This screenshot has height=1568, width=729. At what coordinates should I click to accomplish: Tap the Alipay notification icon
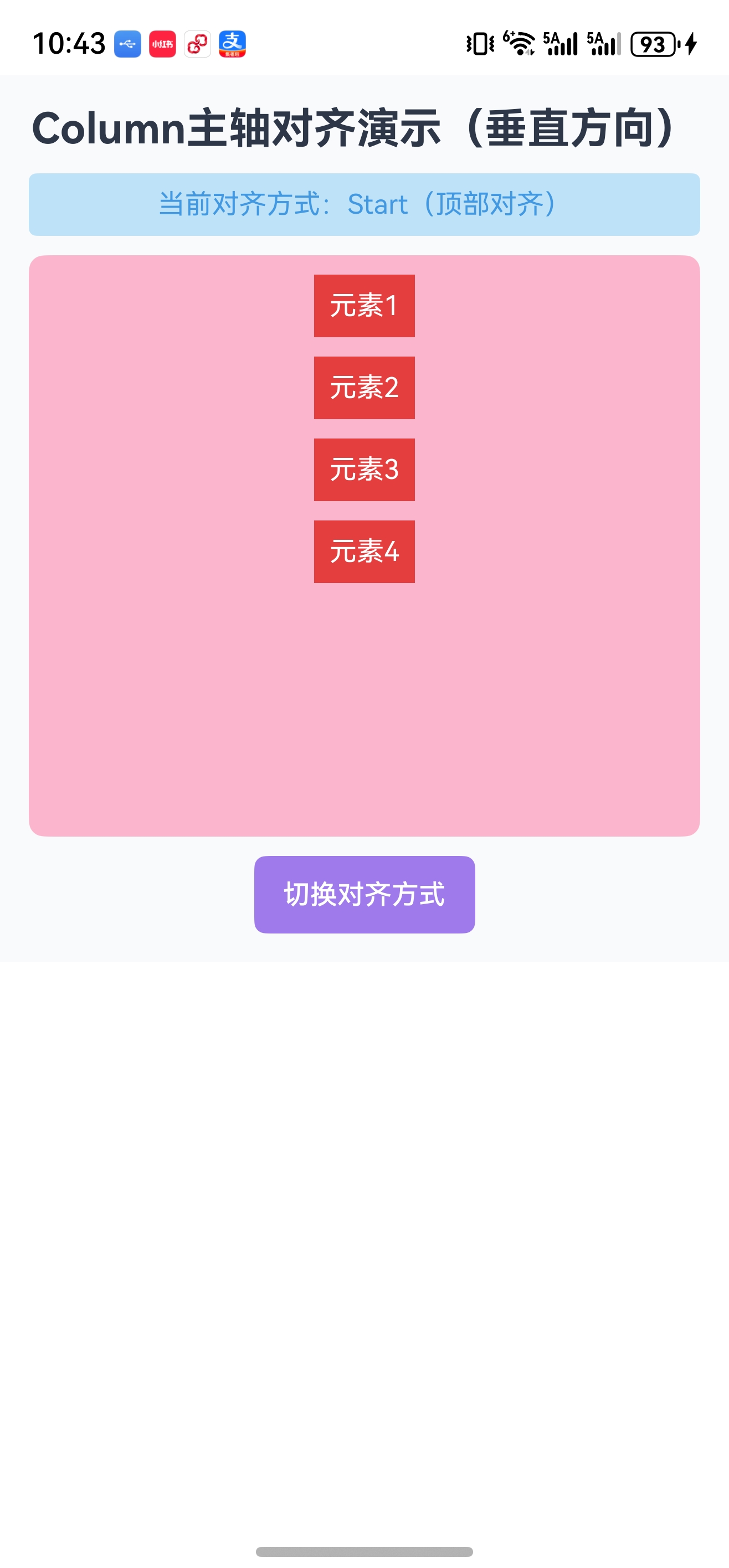(x=233, y=43)
